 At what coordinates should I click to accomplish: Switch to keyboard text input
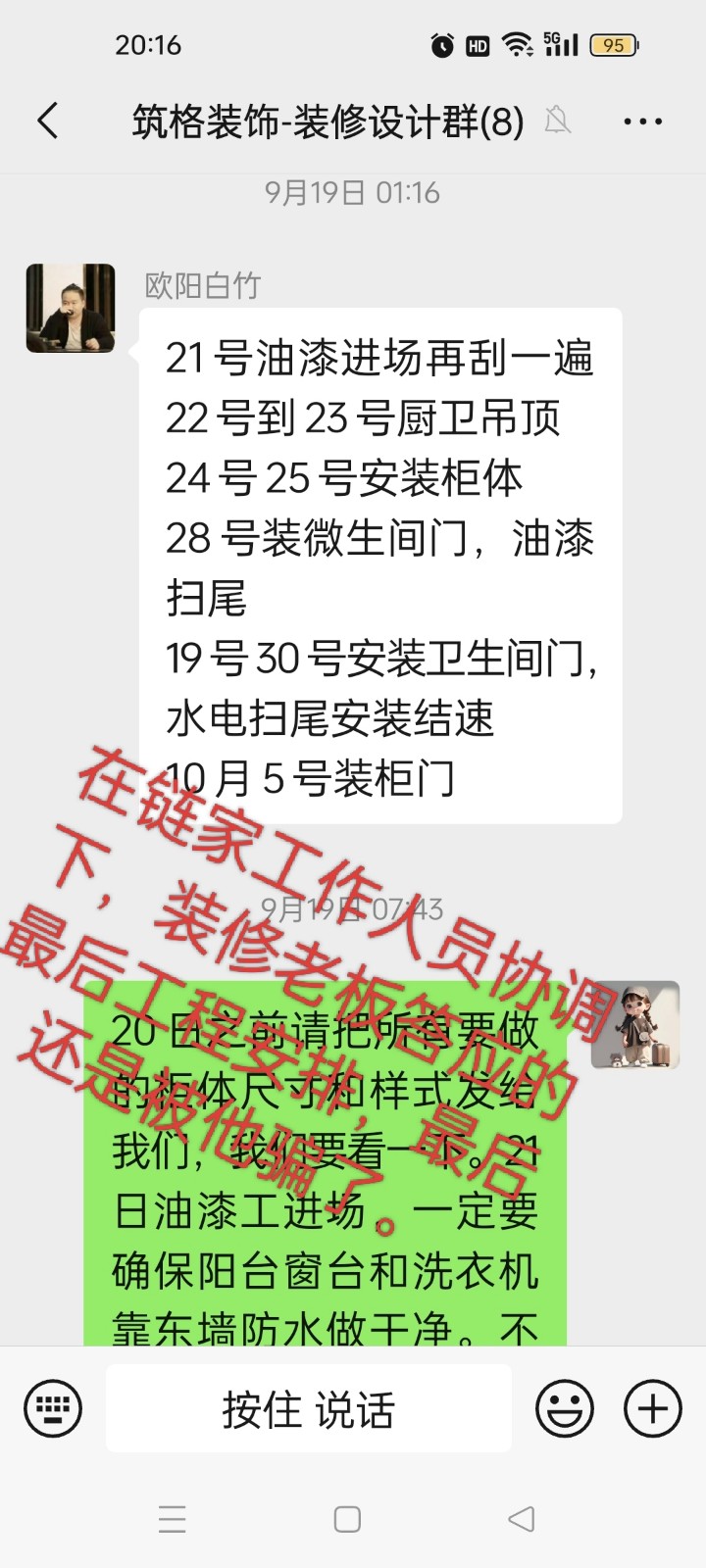pyautogui.click(x=53, y=1409)
